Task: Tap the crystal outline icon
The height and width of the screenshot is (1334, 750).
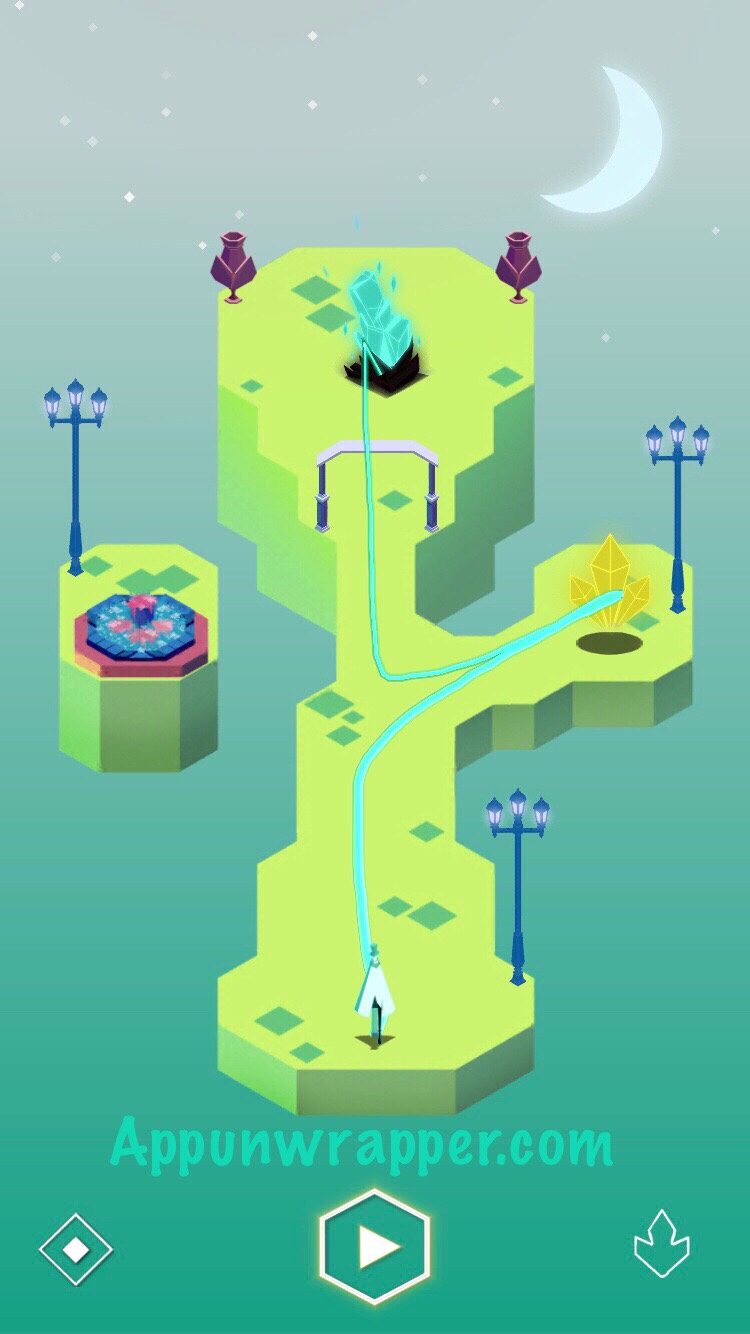Action: pyautogui.click(x=662, y=1244)
